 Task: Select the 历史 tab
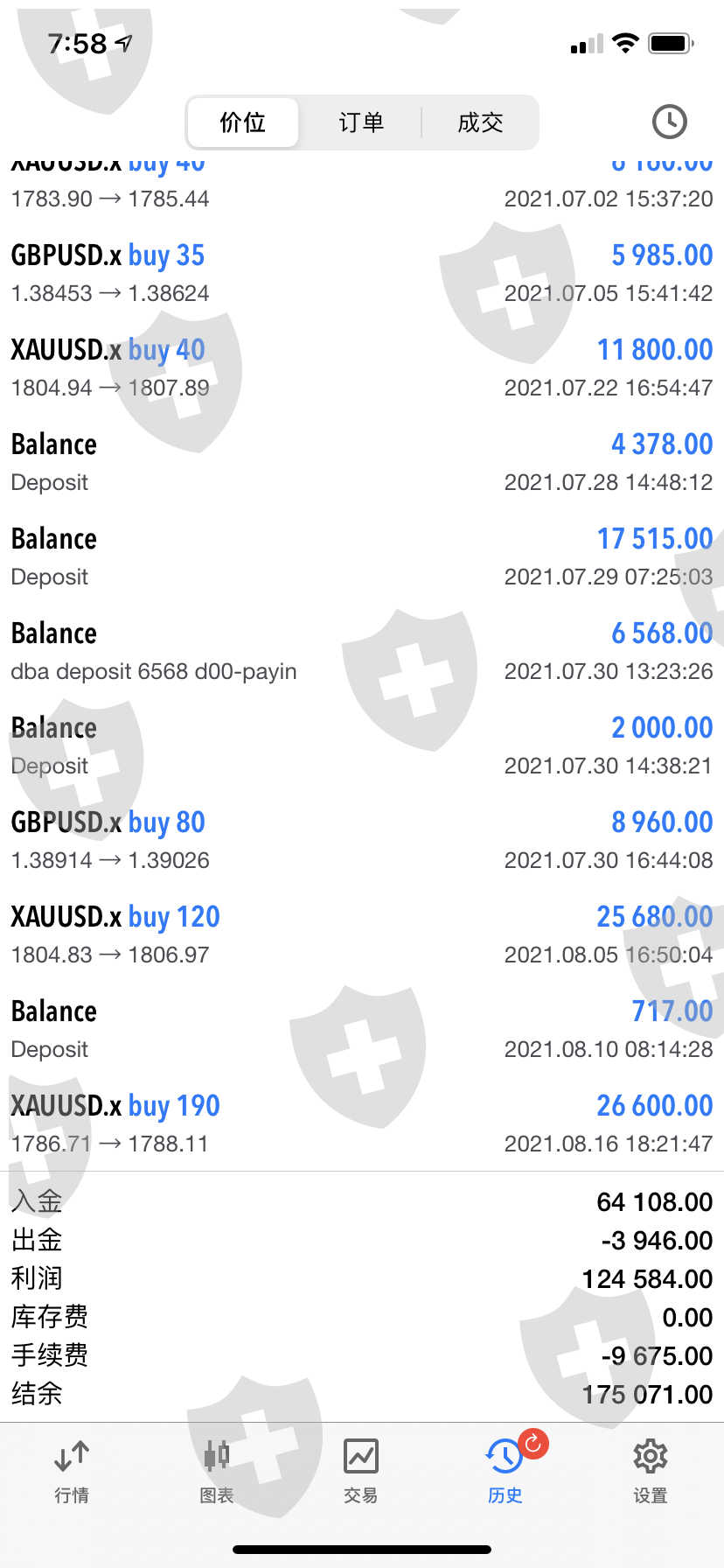click(x=505, y=1472)
